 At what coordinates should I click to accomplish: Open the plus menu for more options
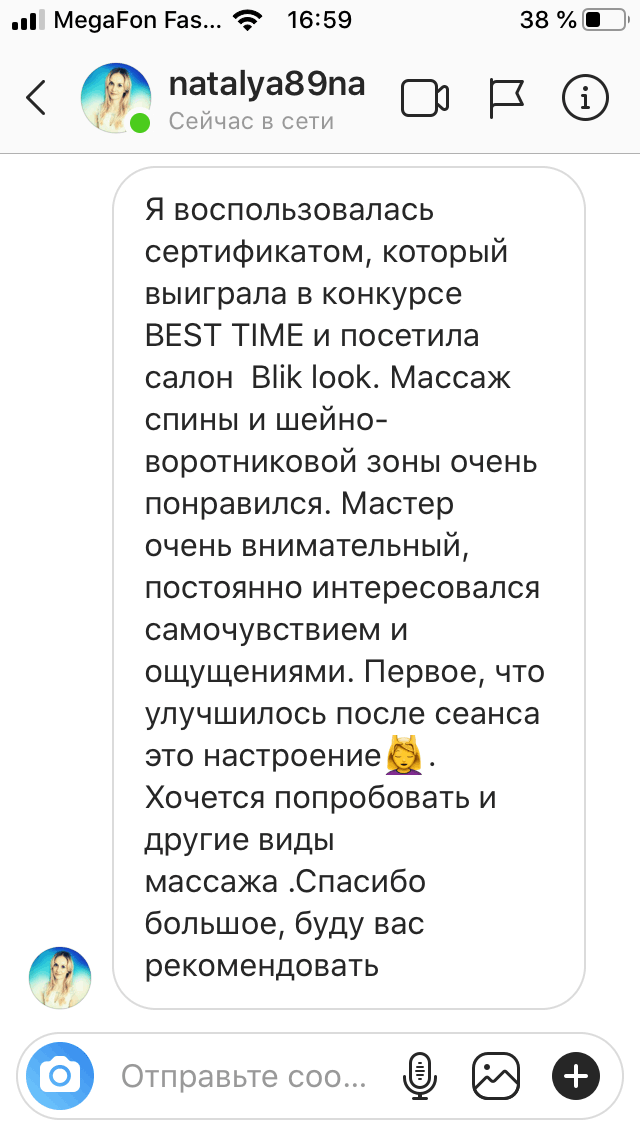(x=576, y=1076)
